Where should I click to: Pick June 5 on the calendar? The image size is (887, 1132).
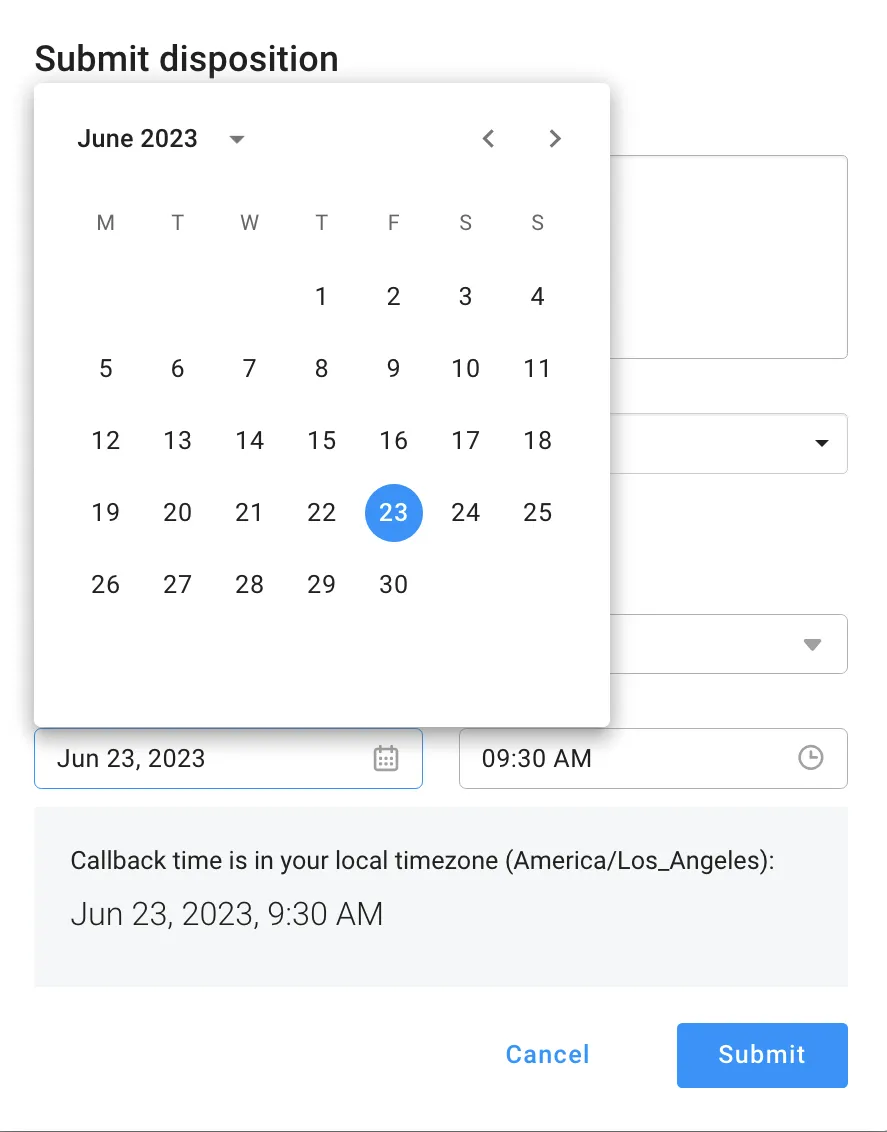106,369
